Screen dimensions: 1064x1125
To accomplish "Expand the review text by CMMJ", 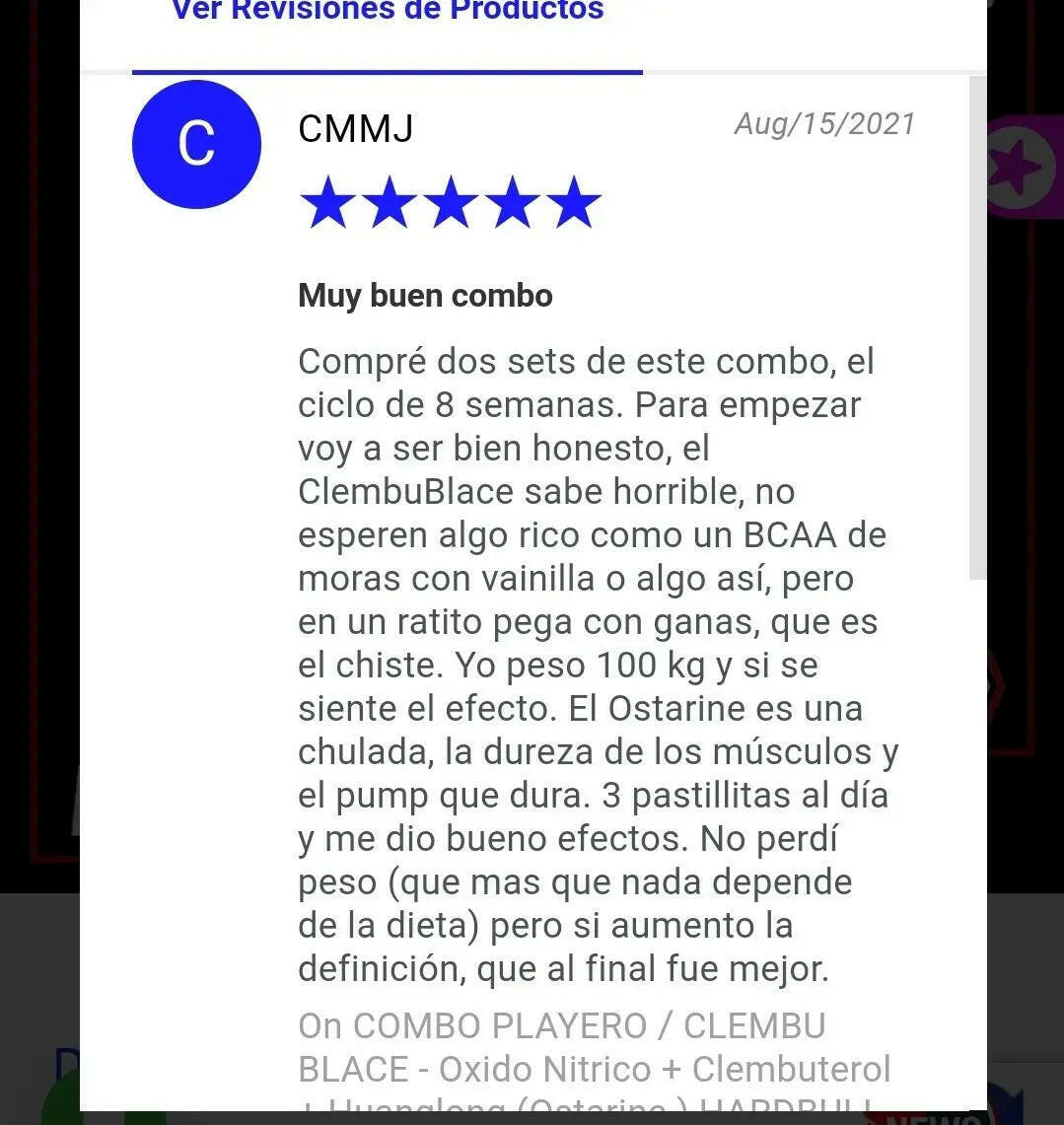I will 592,661.
